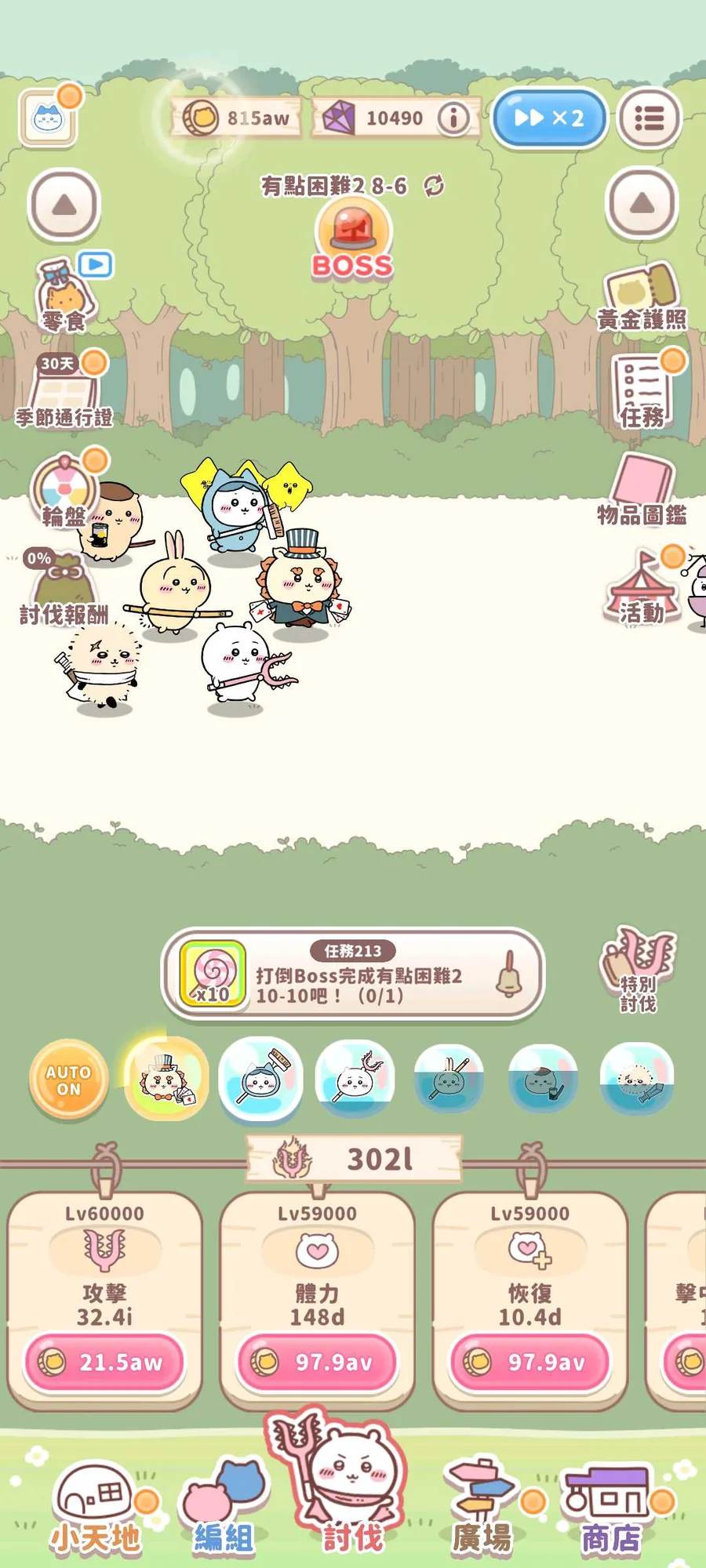The image size is (706, 1568).
Task: Open the 季節通行證 season pass
Action: pyautogui.click(x=64, y=389)
